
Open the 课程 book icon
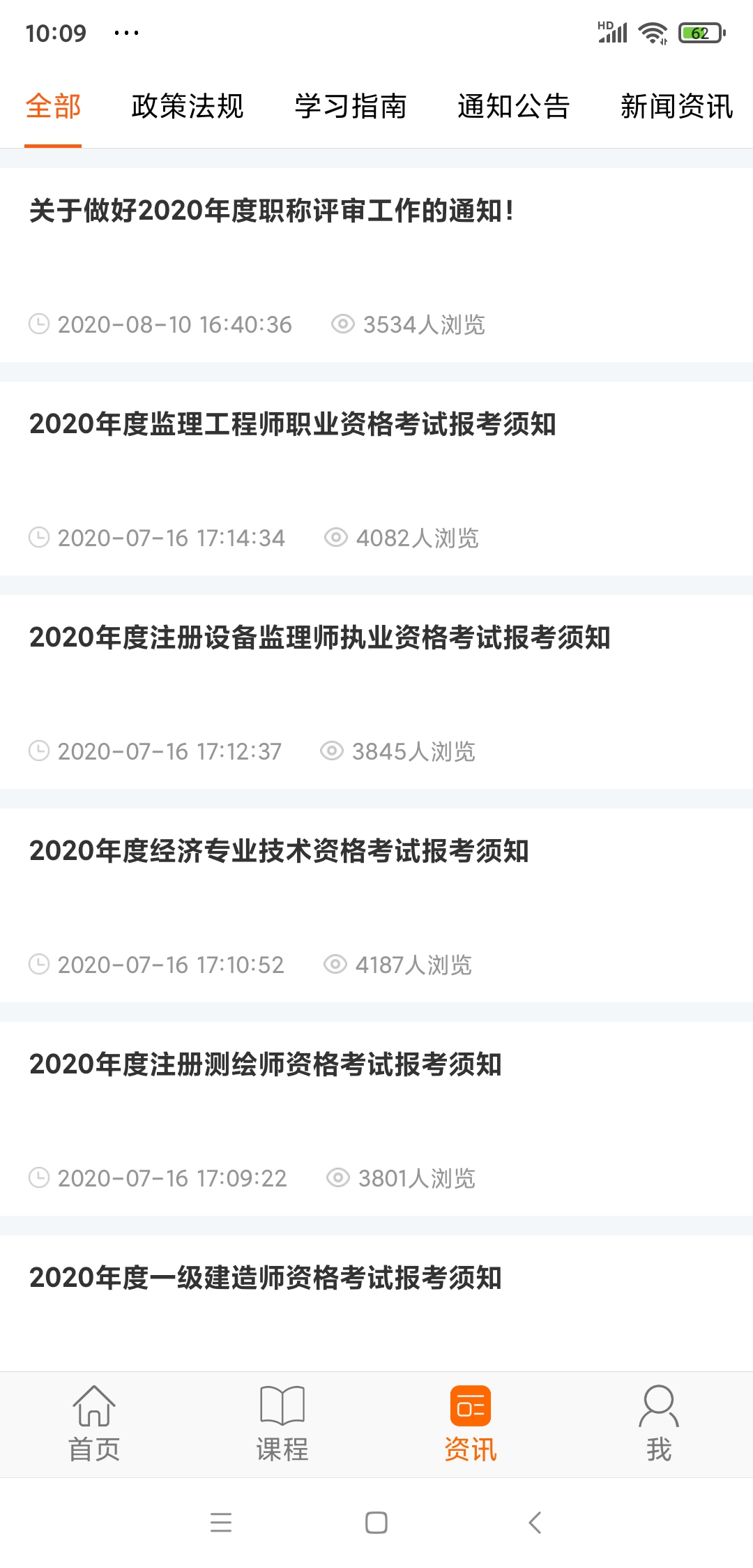pyautogui.click(x=282, y=1415)
